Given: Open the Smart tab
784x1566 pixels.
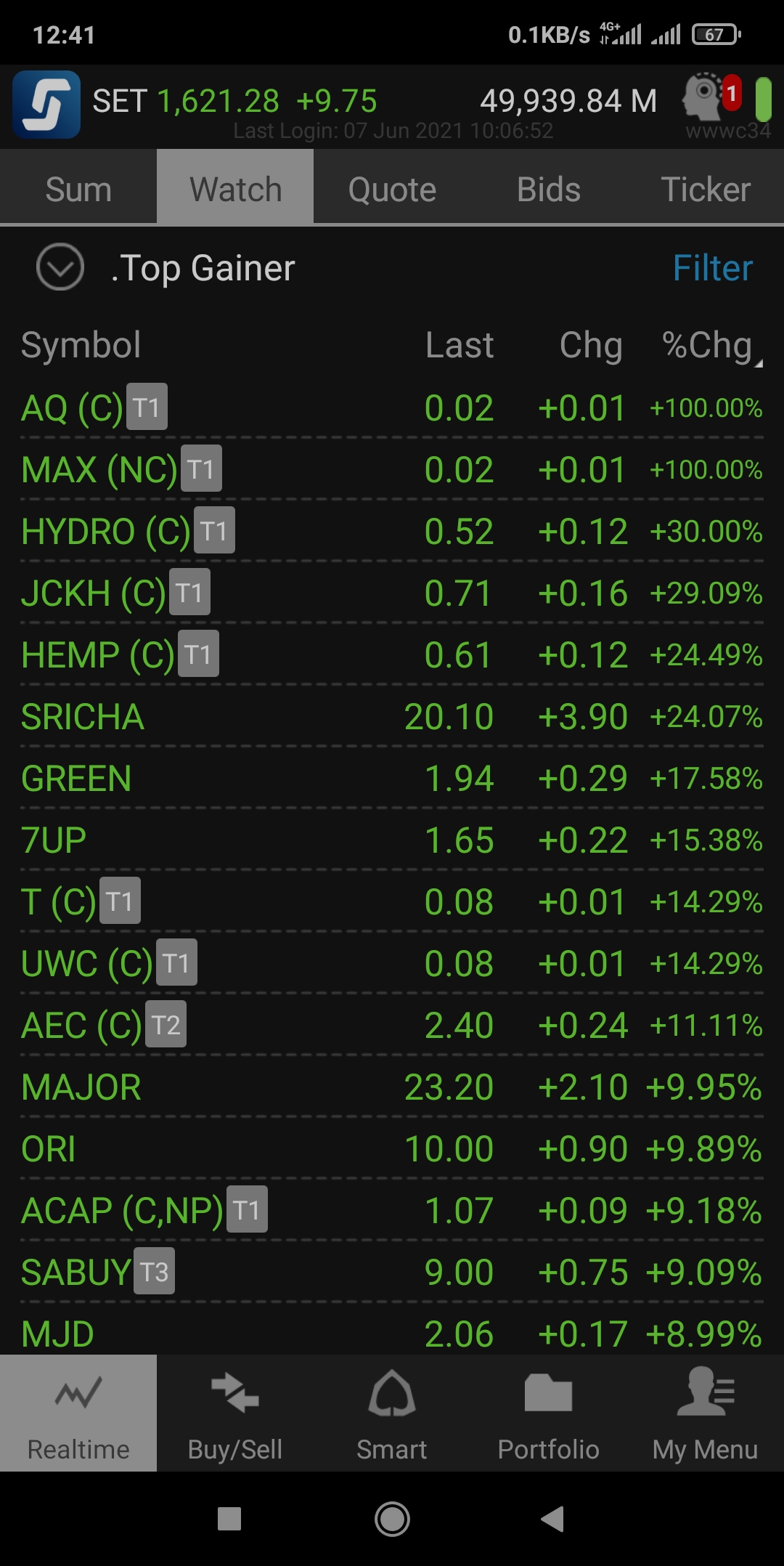Looking at the screenshot, I should (392, 1413).
